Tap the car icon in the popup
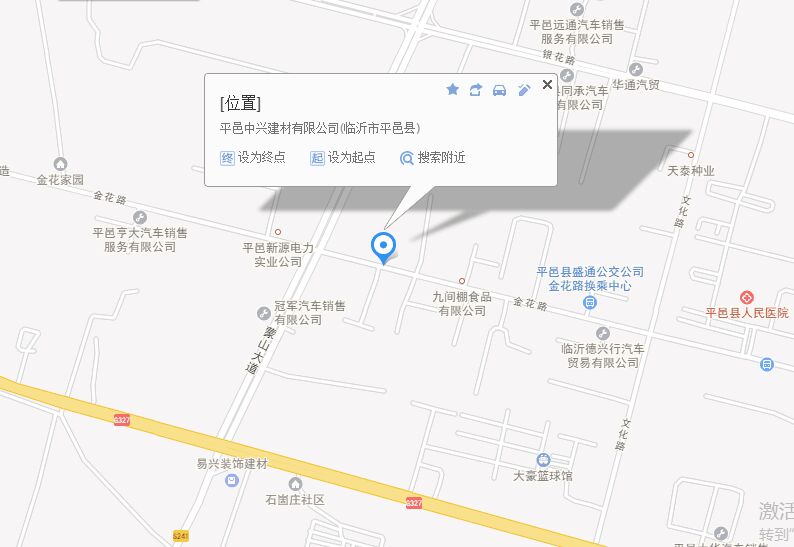Image resolution: width=794 pixels, height=547 pixels. point(500,90)
